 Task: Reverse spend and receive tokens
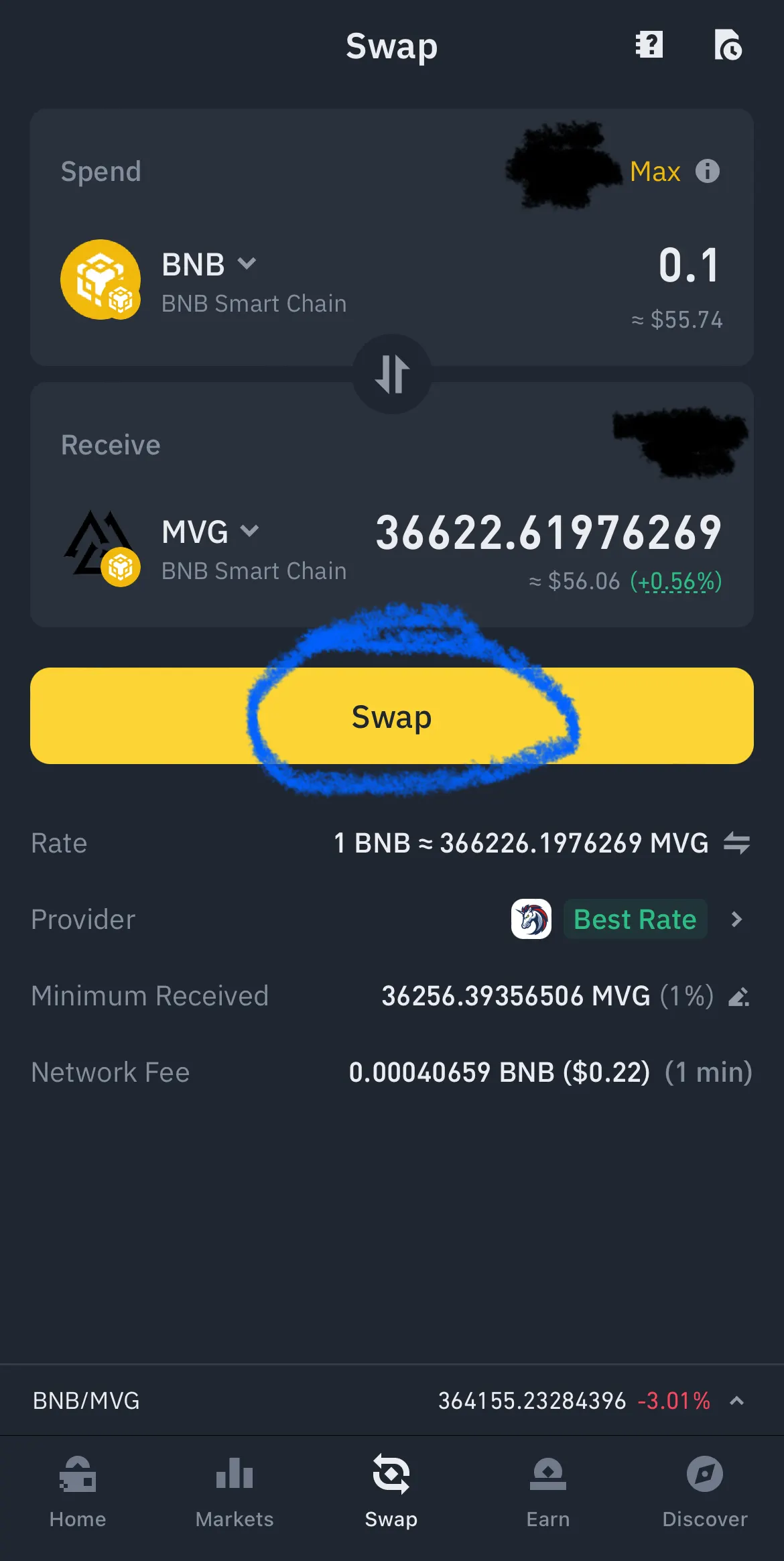click(392, 373)
